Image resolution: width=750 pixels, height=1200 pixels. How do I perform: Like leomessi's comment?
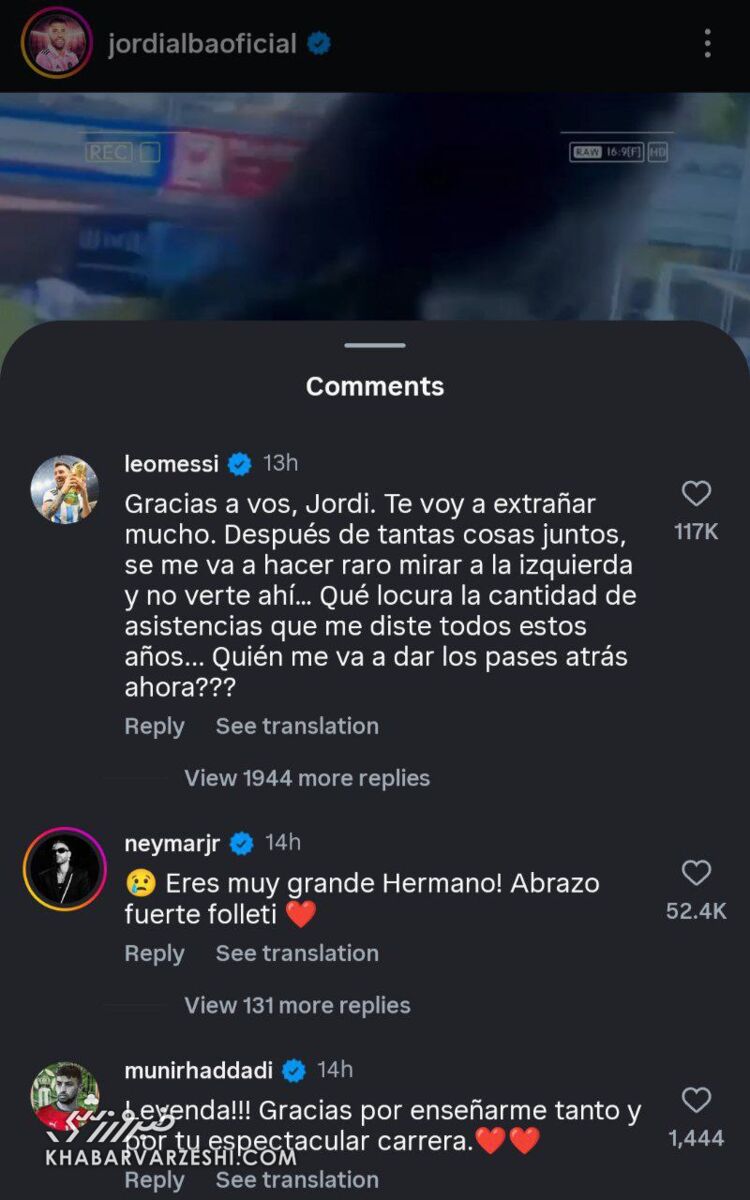pyautogui.click(x=695, y=493)
